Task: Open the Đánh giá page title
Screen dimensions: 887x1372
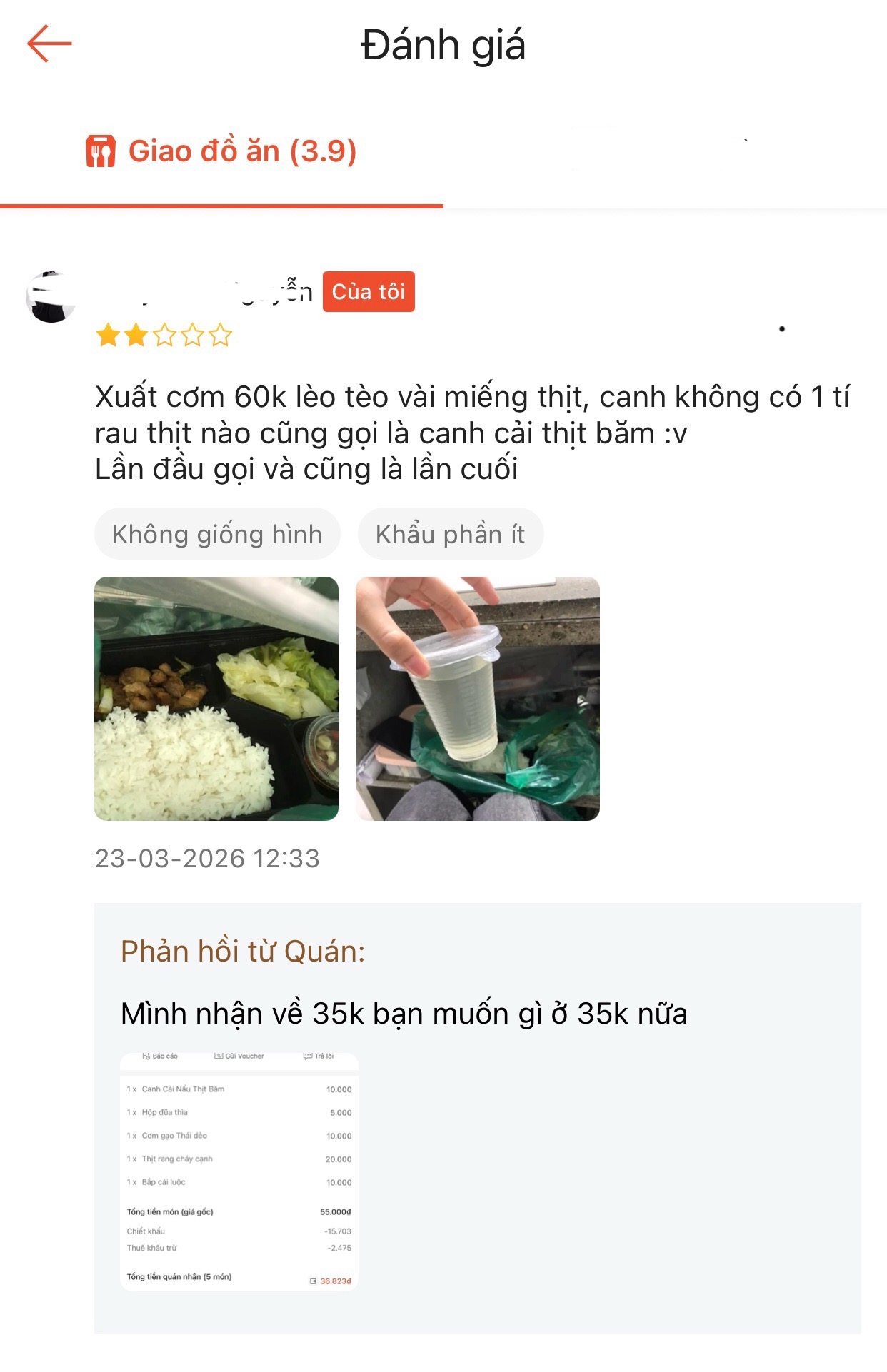Action: 443,44
